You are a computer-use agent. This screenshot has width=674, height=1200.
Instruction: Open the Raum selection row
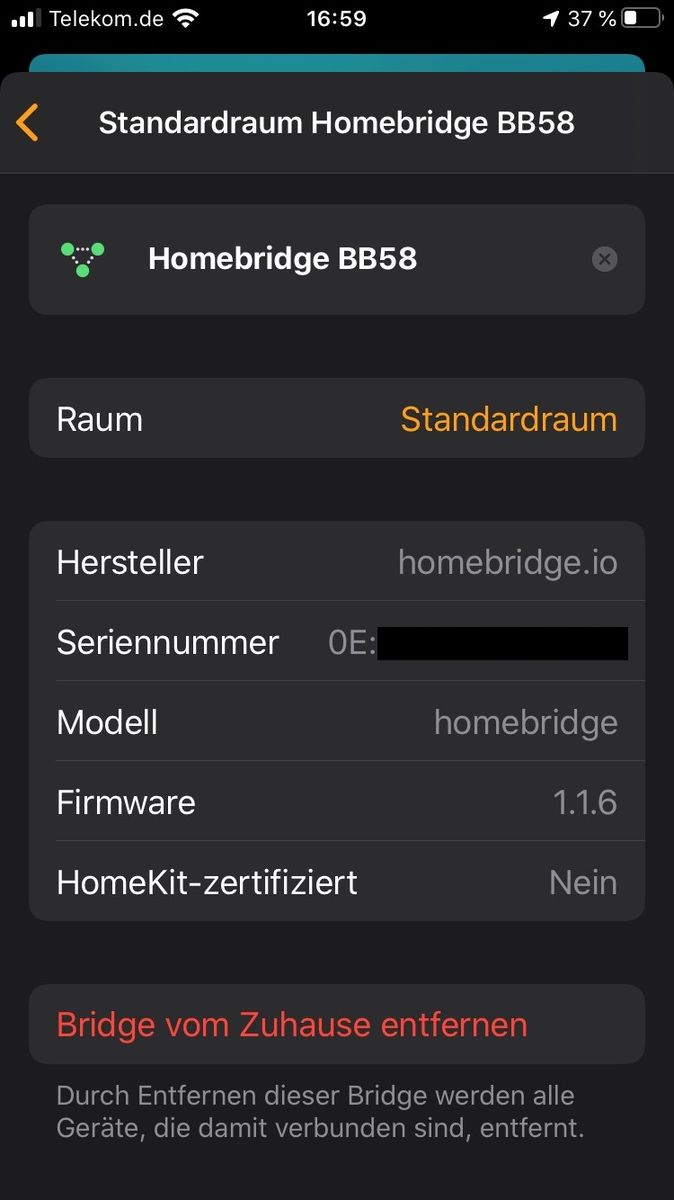(x=337, y=419)
